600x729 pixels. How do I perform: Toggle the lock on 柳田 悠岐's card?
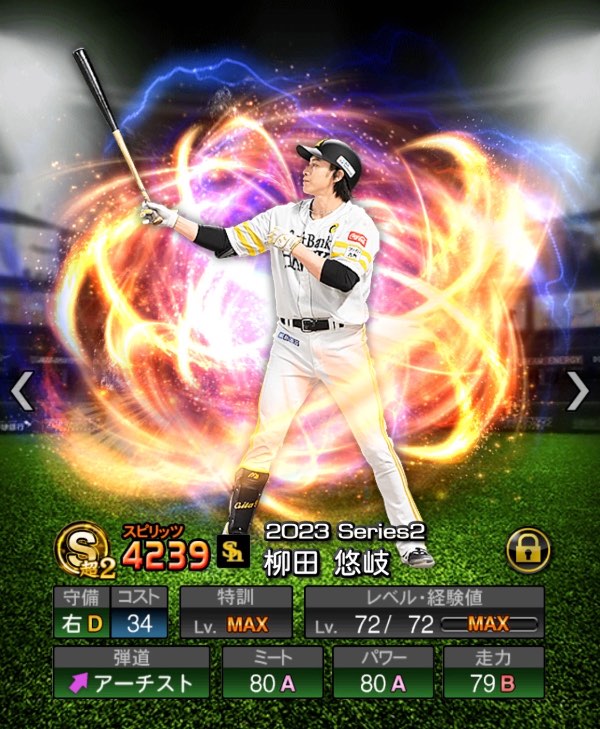[x=527, y=549]
